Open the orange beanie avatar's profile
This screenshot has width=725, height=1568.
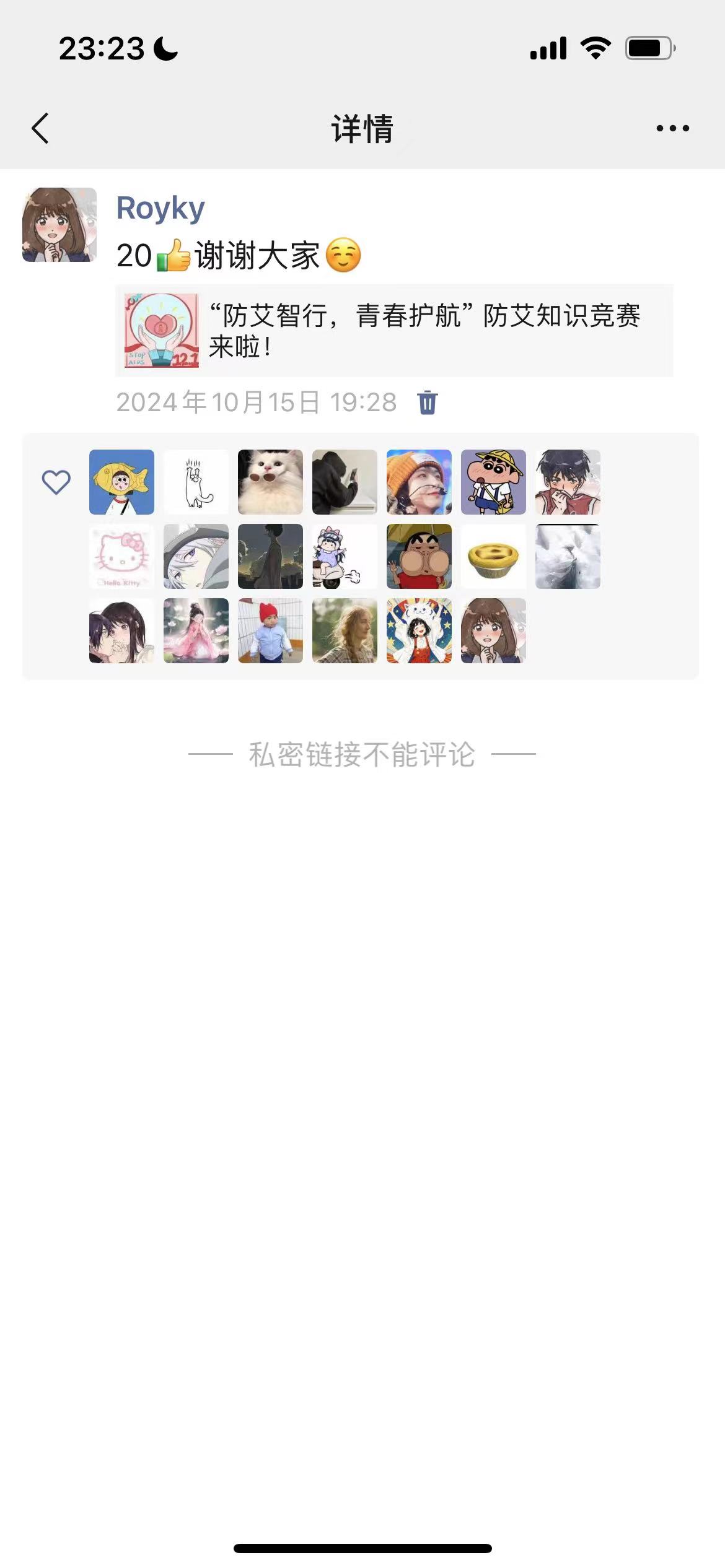[x=419, y=482]
